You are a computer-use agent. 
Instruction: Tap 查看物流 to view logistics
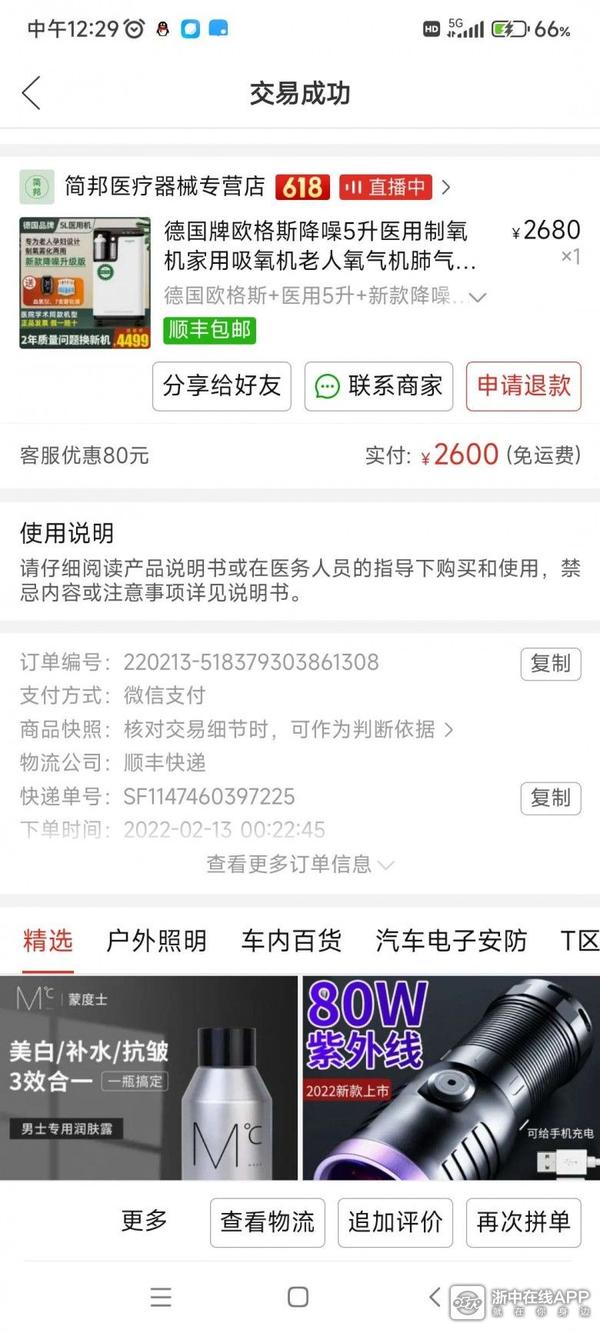pyautogui.click(x=267, y=1222)
